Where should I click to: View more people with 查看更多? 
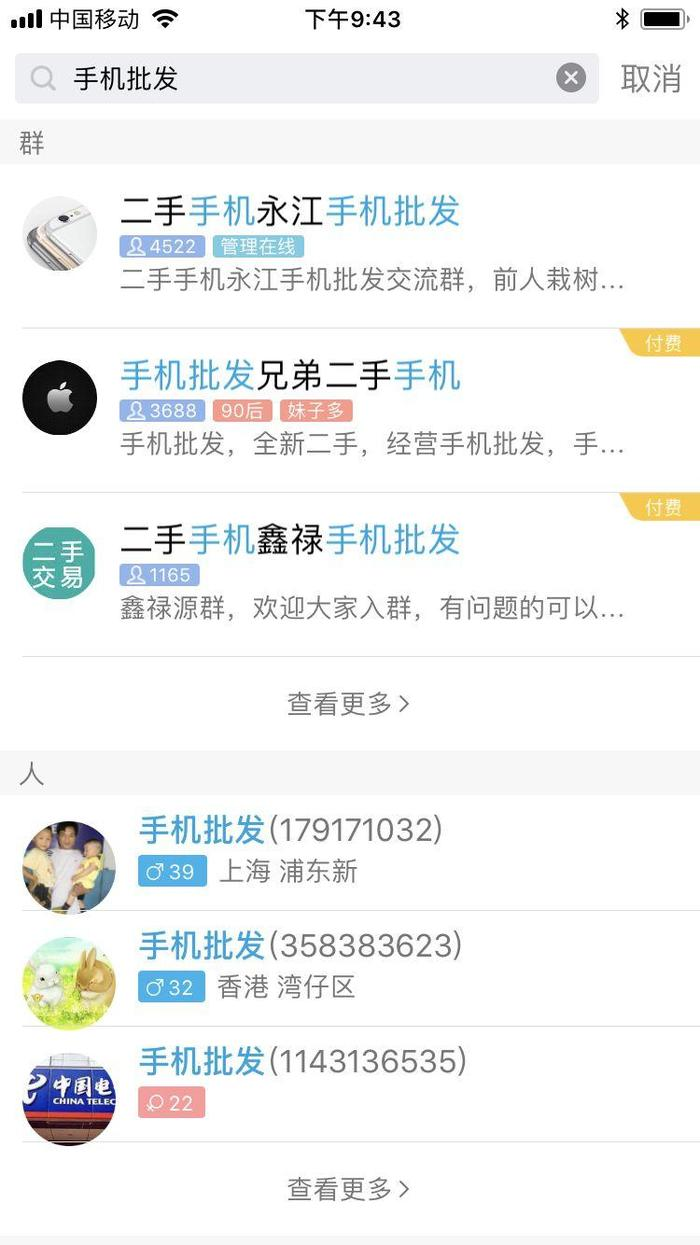click(349, 1189)
